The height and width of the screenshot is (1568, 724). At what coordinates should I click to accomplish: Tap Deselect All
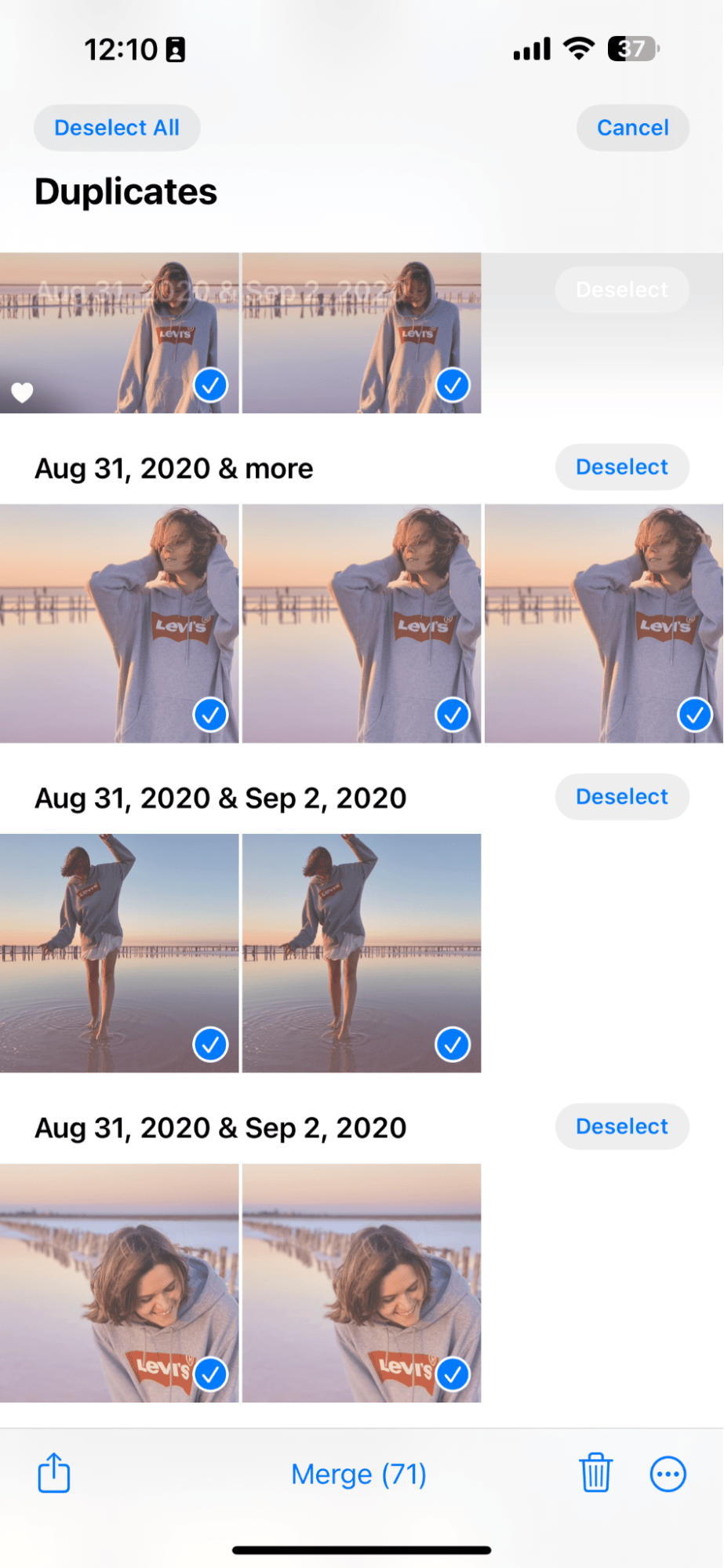117,128
